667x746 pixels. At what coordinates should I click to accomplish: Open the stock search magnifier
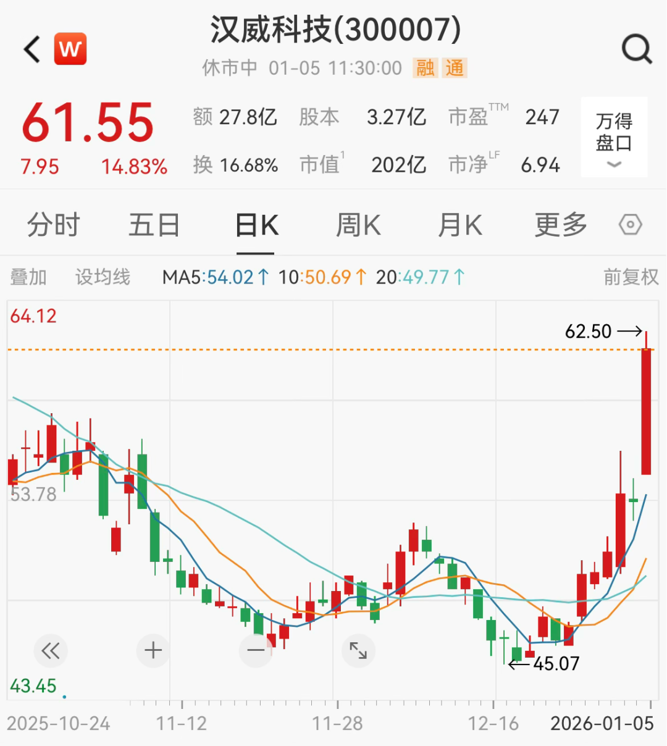[x=636, y=48]
